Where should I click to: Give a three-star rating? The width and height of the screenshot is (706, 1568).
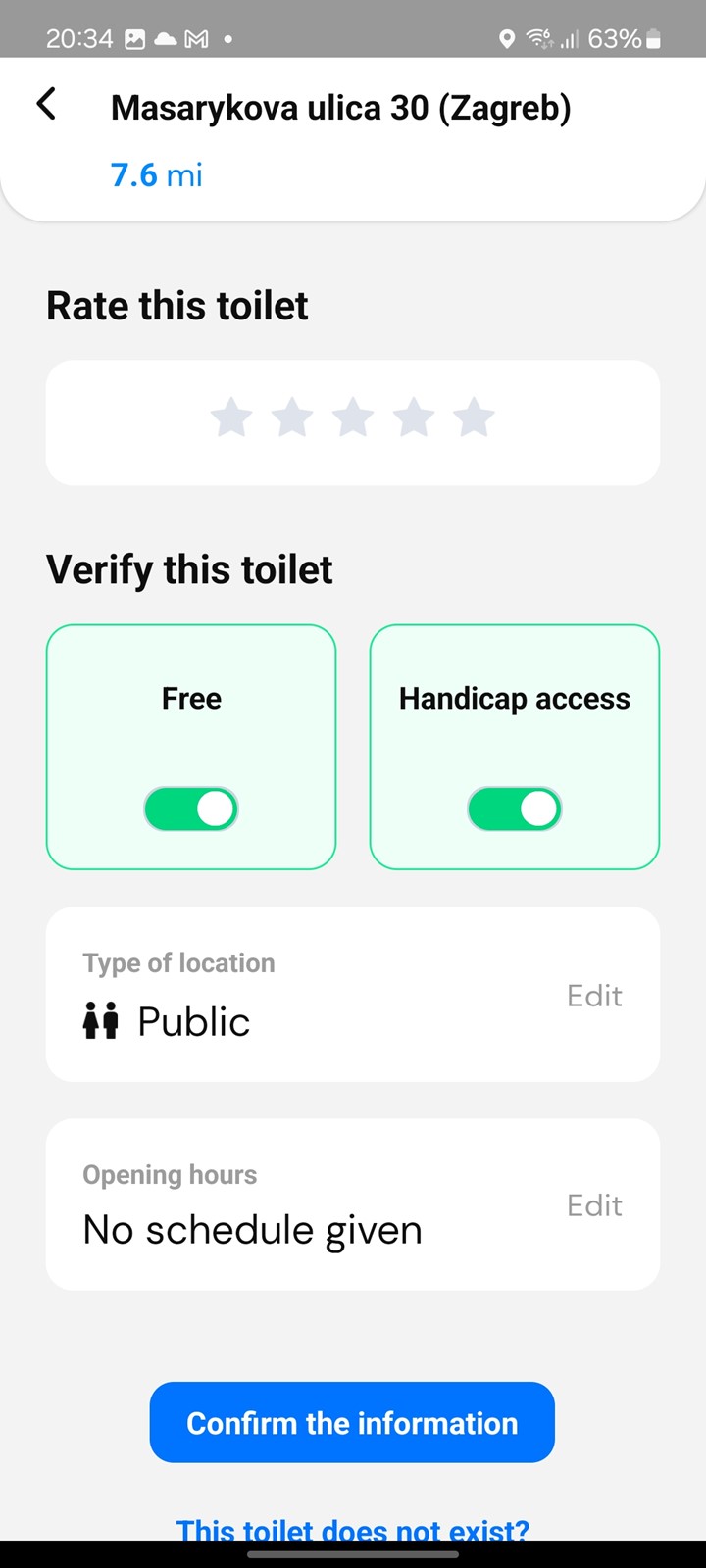click(x=353, y=417)
